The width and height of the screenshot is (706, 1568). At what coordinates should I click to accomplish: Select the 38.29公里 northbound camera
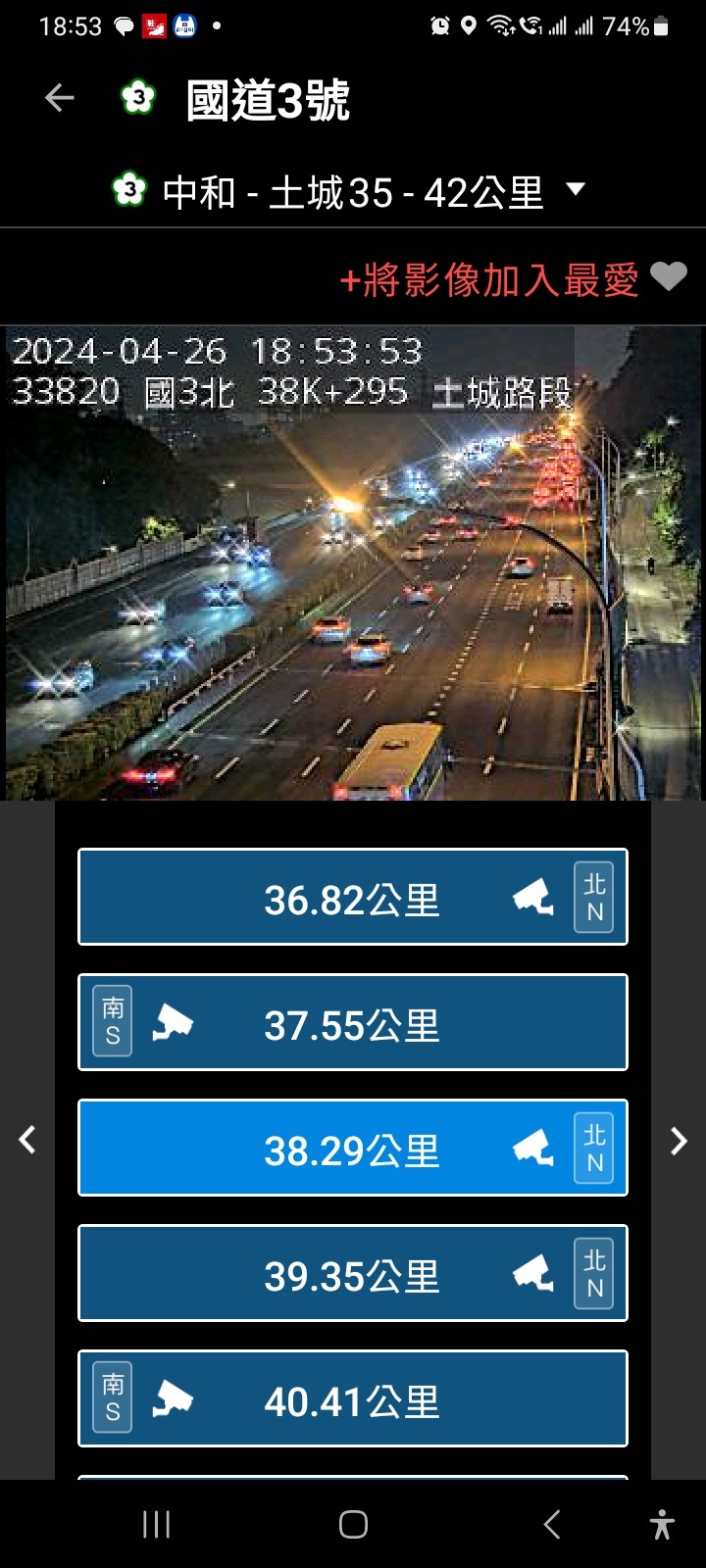pyautogui.click(x=353, y=1149)
